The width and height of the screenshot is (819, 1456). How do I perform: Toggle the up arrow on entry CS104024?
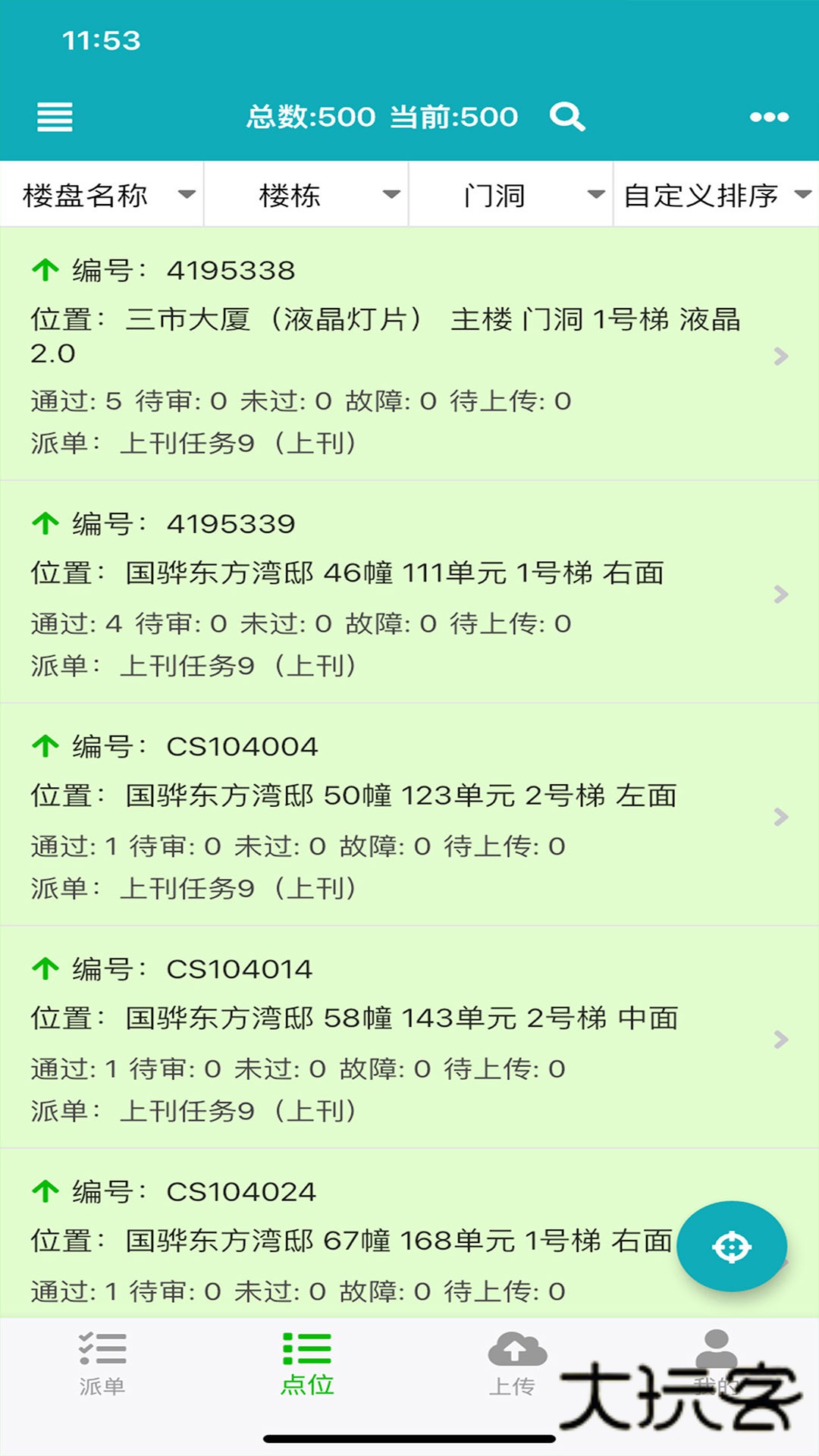pos(45,1191)
